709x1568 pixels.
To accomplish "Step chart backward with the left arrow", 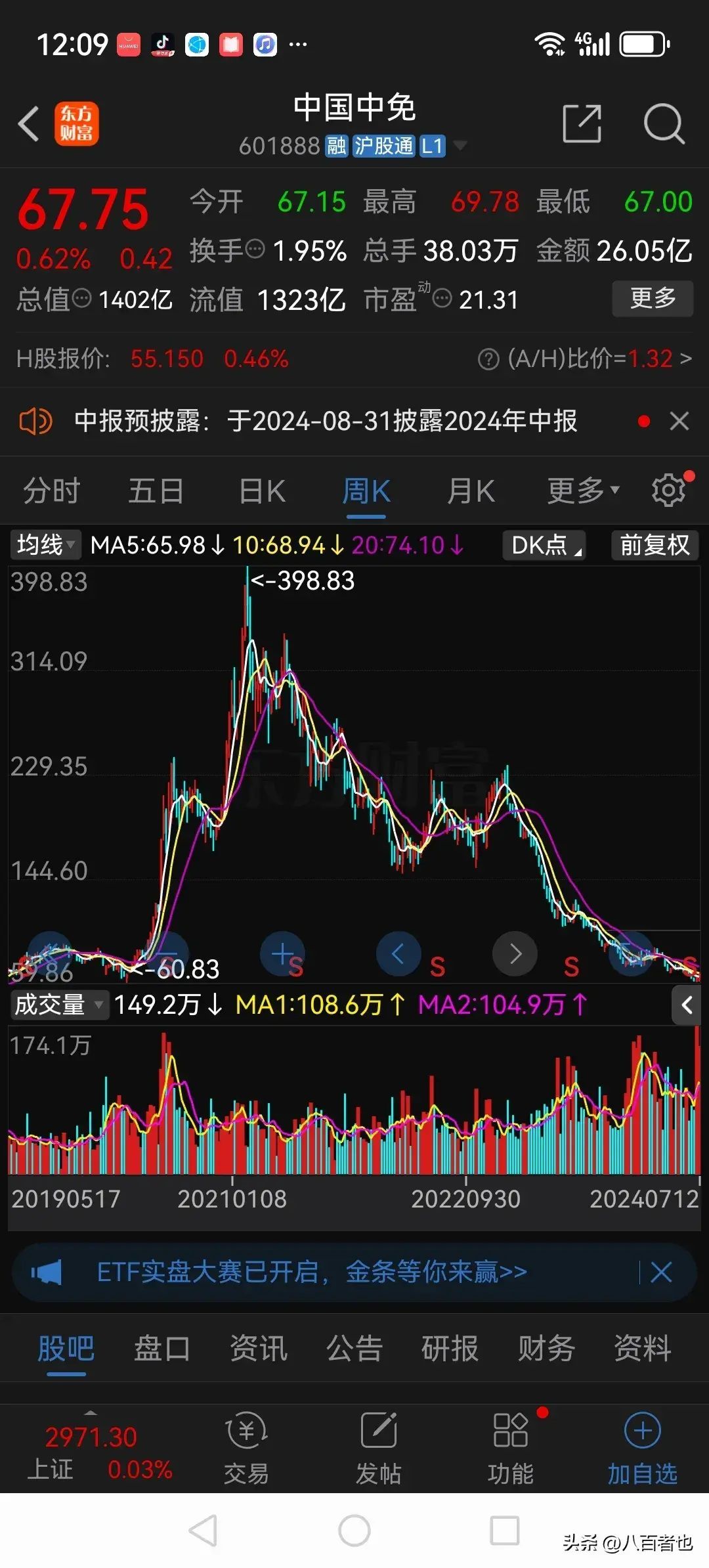I will [x=398, y=953].
